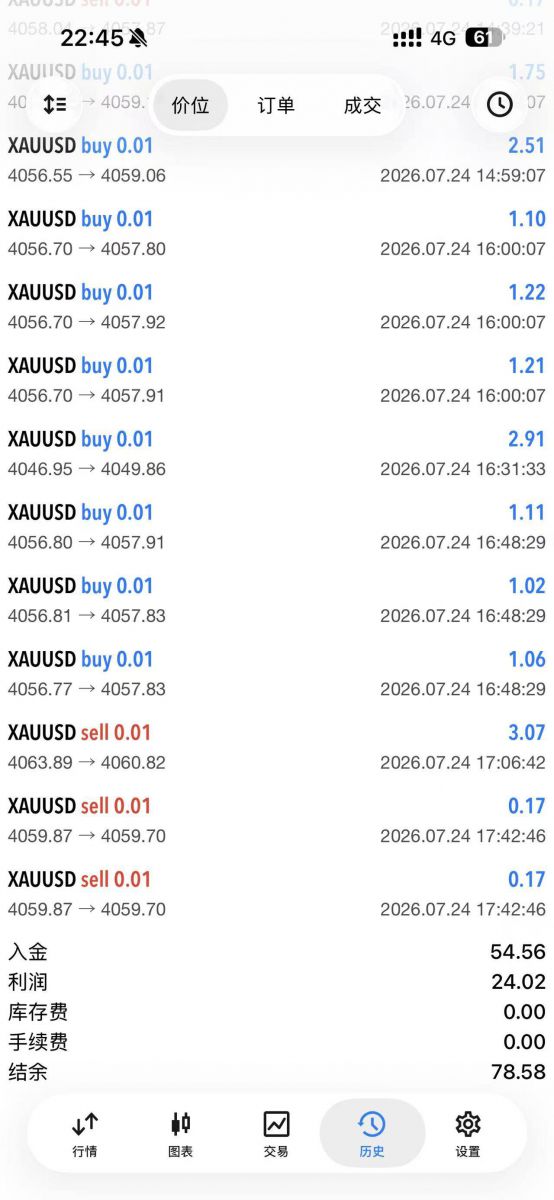
Task: Open the history period clock icon
Action: 499,104
